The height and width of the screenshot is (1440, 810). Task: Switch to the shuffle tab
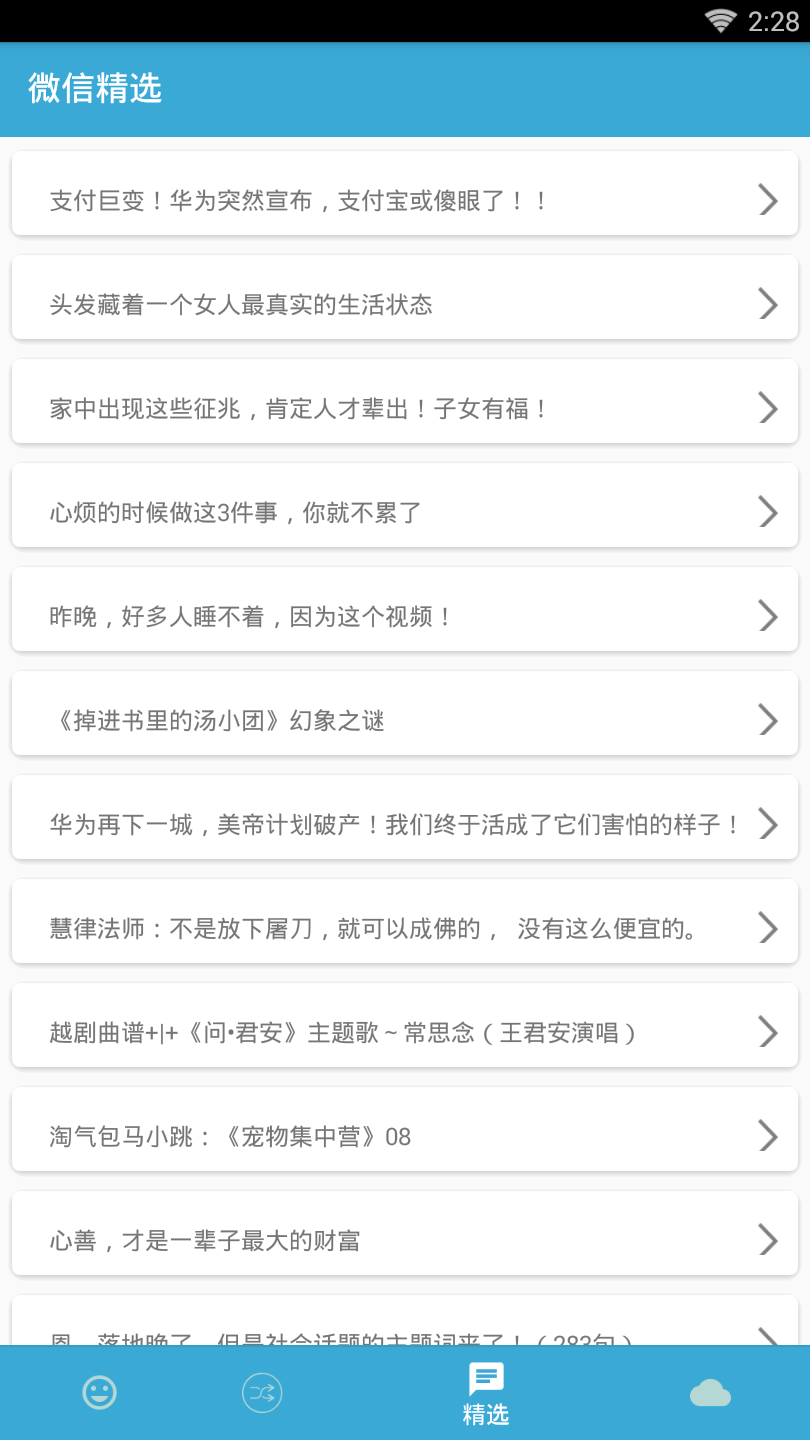(262, 1392)
